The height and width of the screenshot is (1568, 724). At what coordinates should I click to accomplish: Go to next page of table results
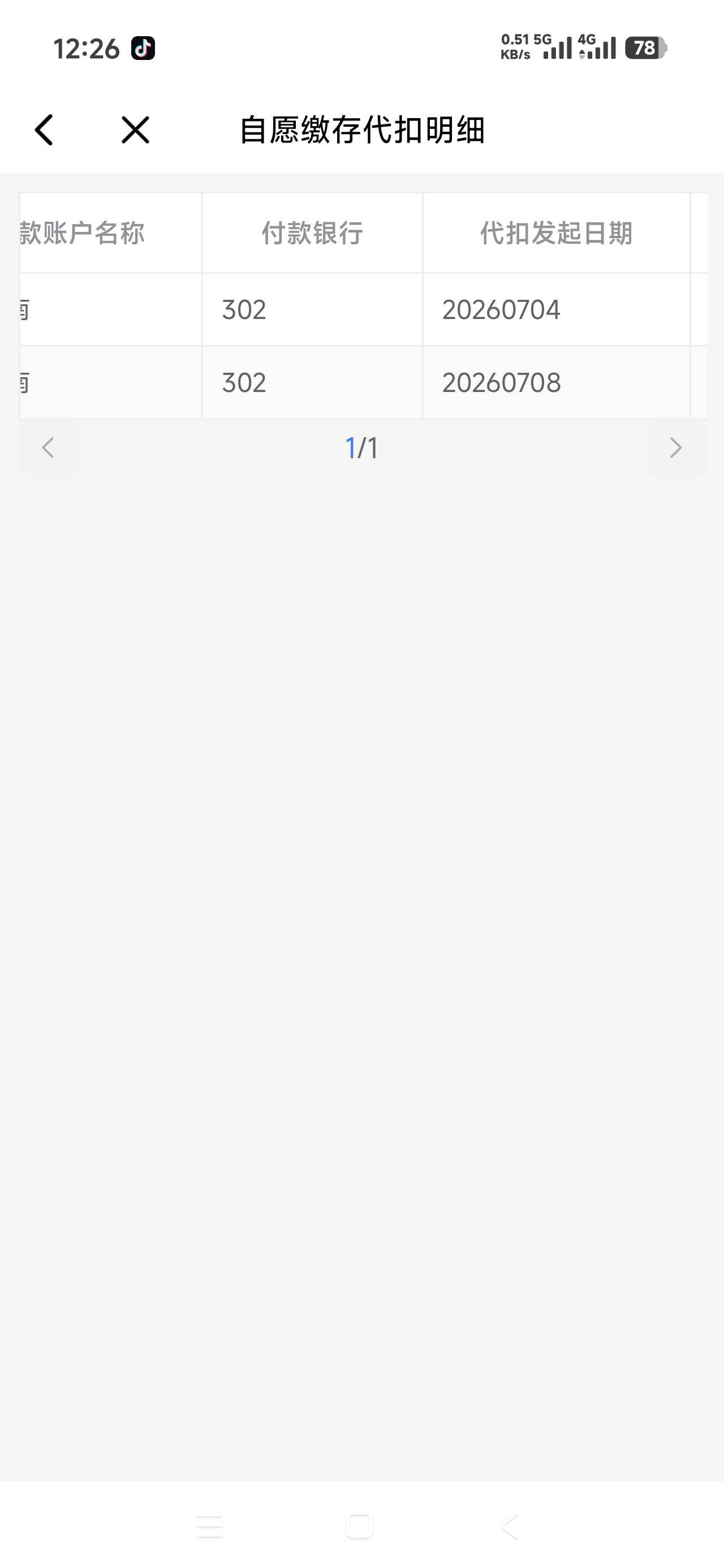(x=676, y=447)
